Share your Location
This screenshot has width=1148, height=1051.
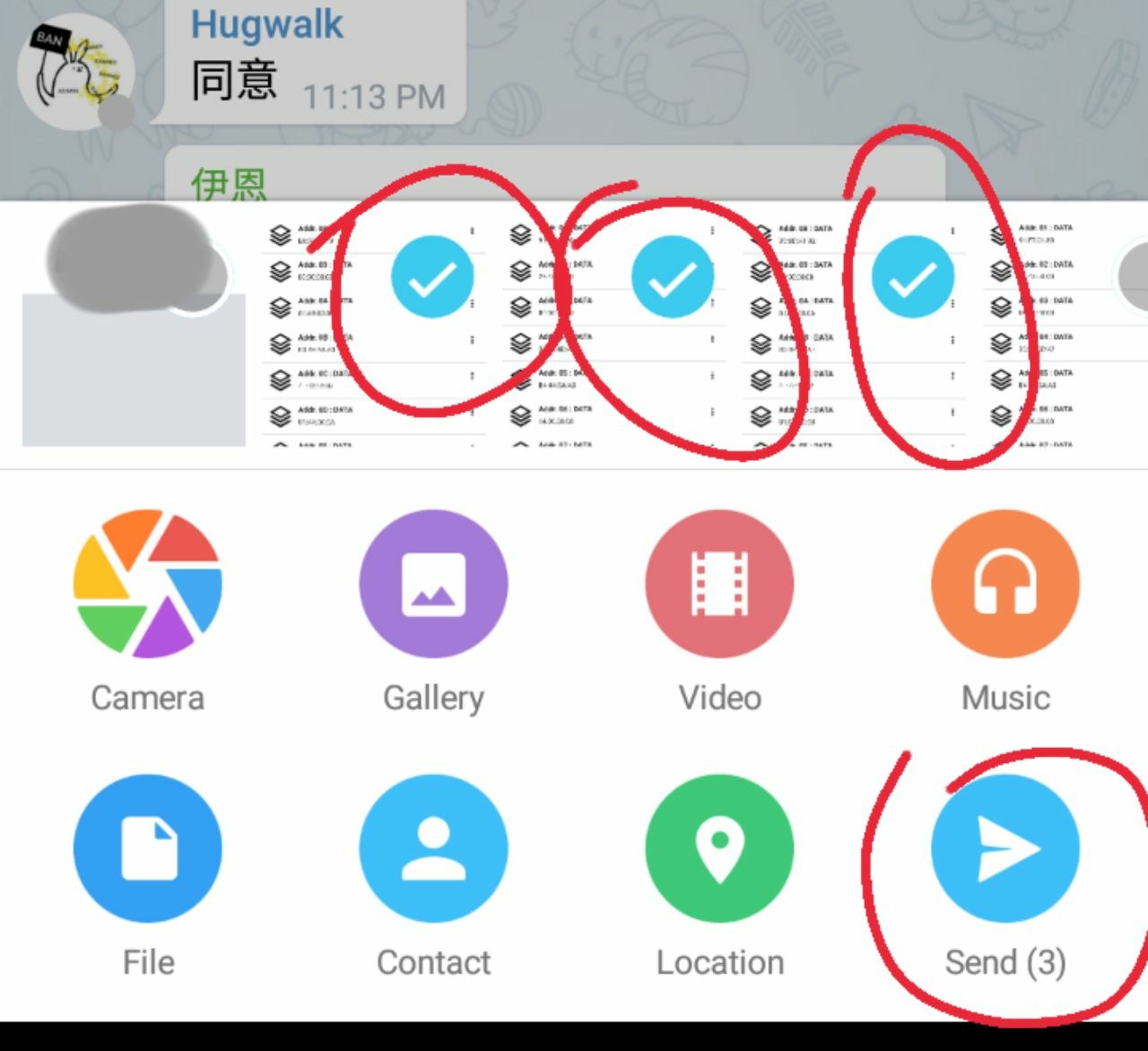(719, 847)
